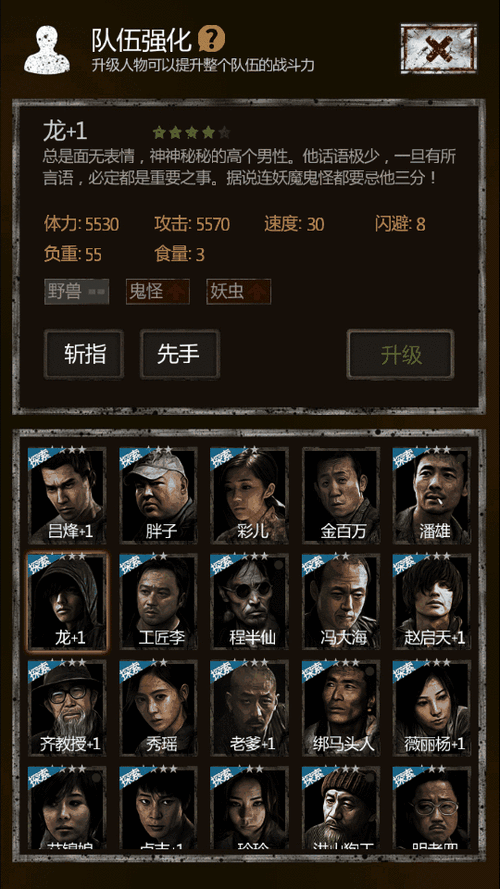Pick 金百万 from the roster

340,495
